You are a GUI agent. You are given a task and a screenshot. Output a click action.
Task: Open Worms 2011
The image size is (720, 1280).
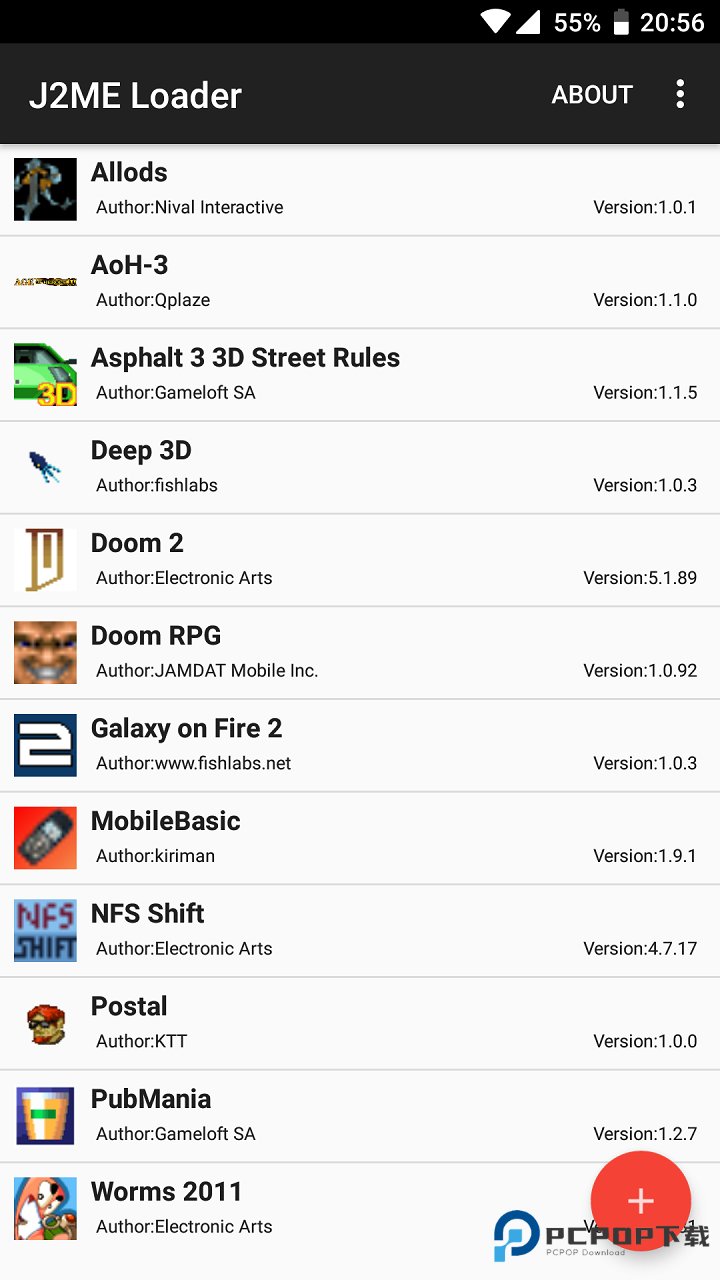[x=300, y=1208]
